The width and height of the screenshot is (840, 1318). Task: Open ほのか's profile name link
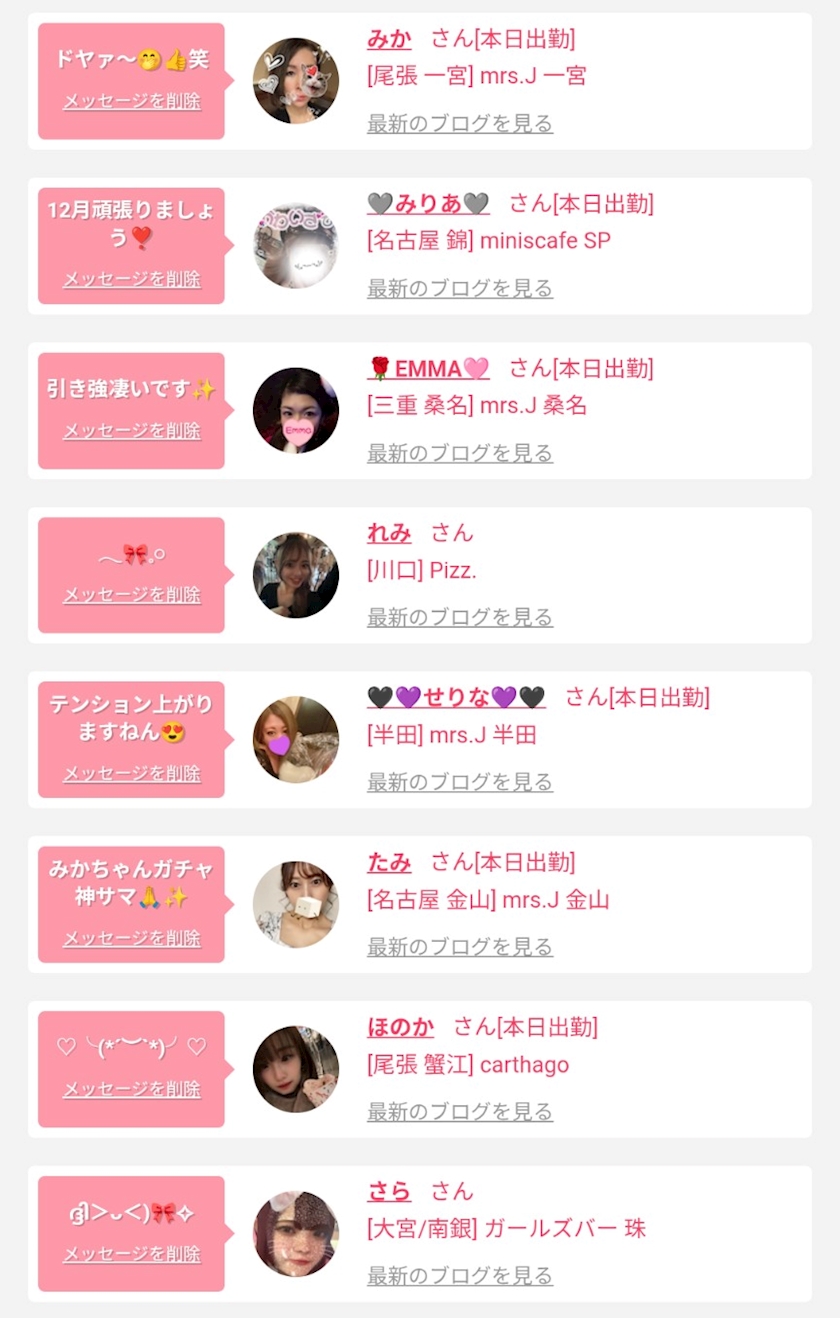400,1027
